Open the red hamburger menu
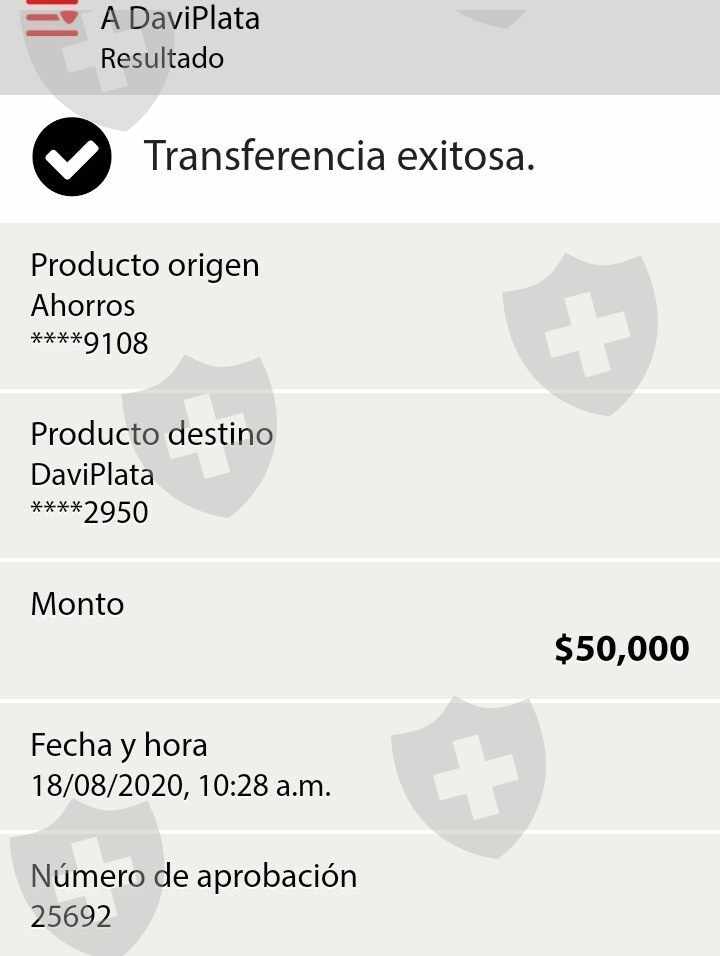This screenshot has width=720, height=956. click(52, 18)
